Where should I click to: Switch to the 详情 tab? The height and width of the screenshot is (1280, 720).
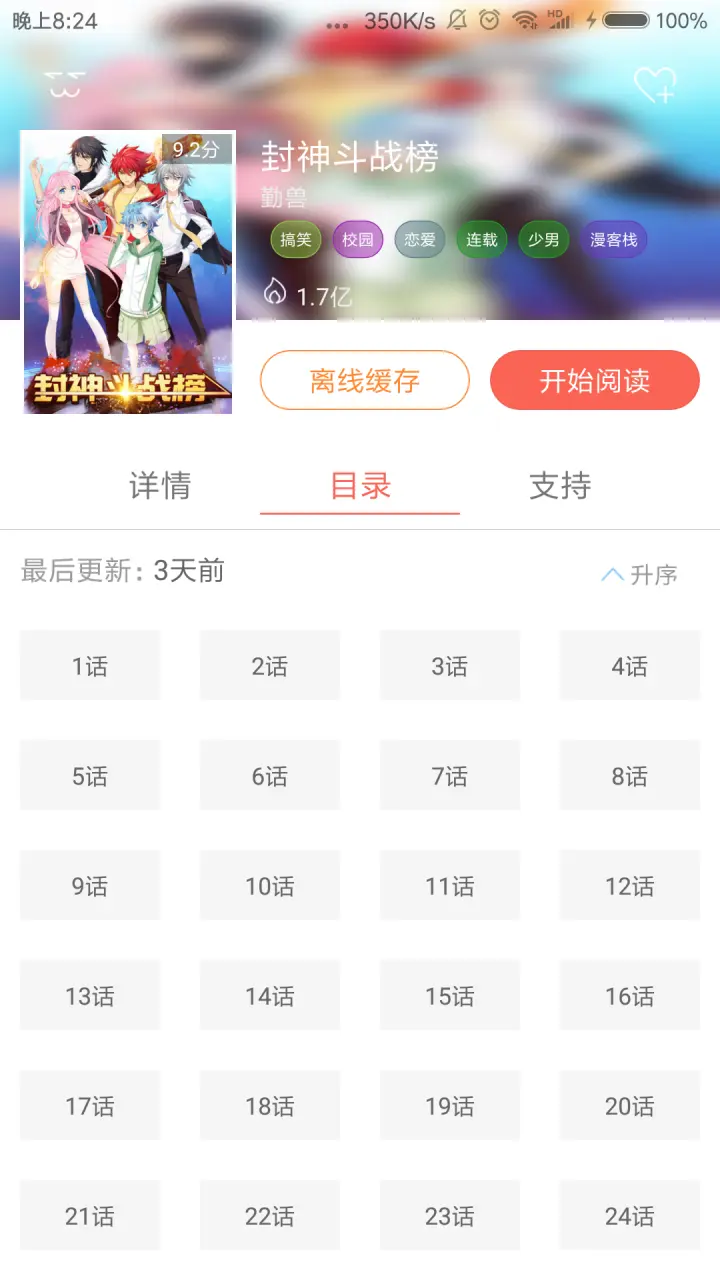[x=160, y=486]
